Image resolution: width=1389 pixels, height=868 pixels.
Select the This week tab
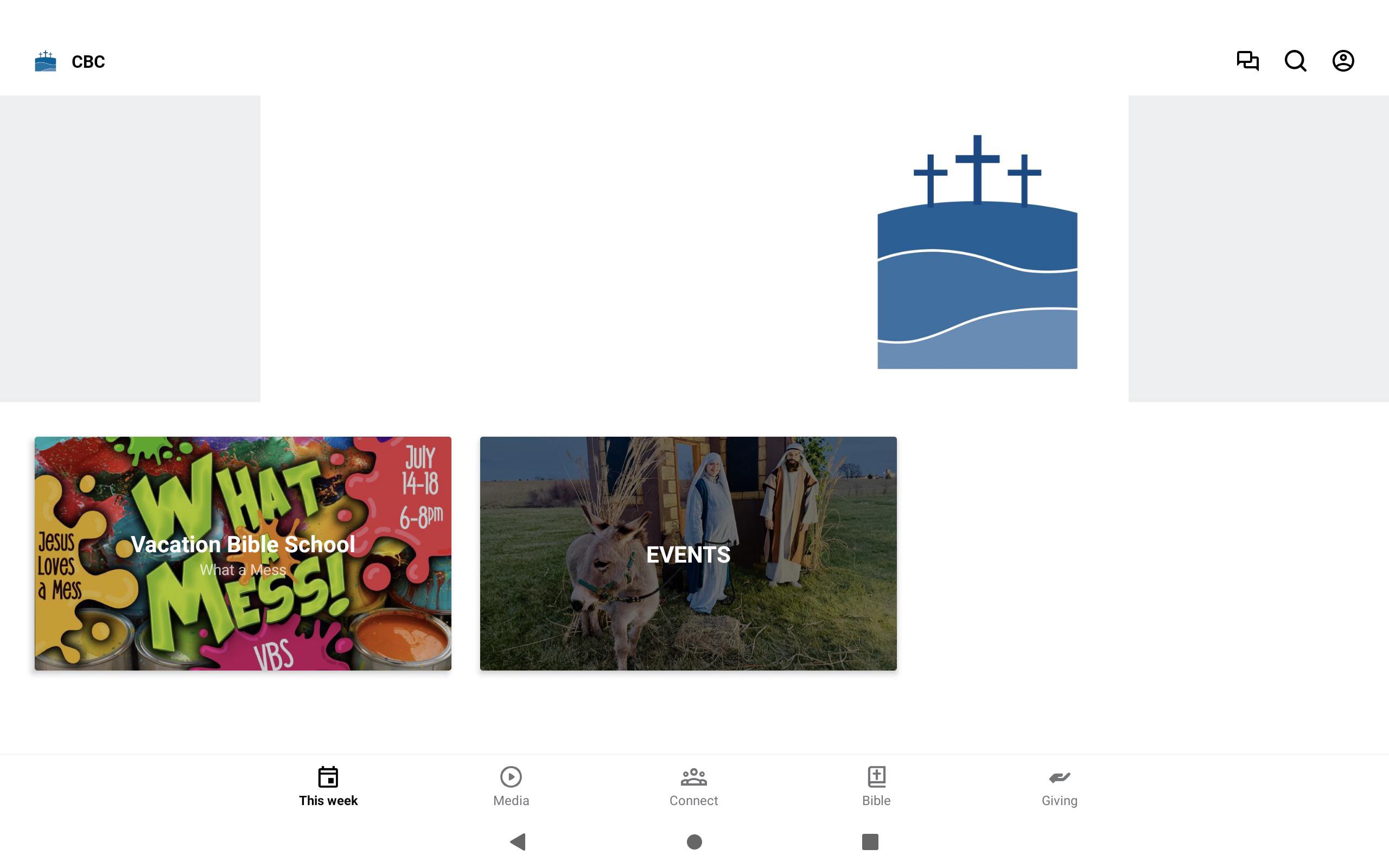(x=328, y=786)
